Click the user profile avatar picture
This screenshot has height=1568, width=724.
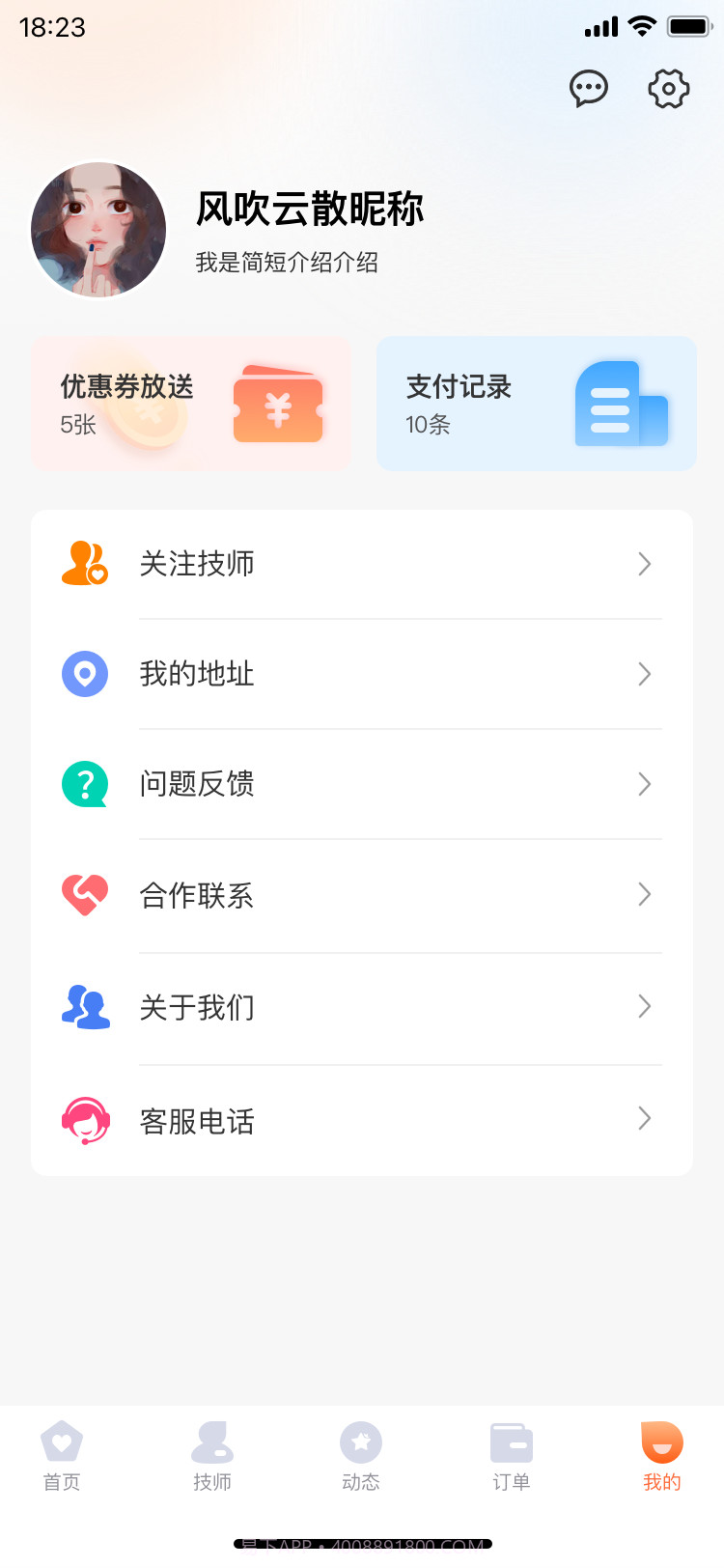(97, 230)
